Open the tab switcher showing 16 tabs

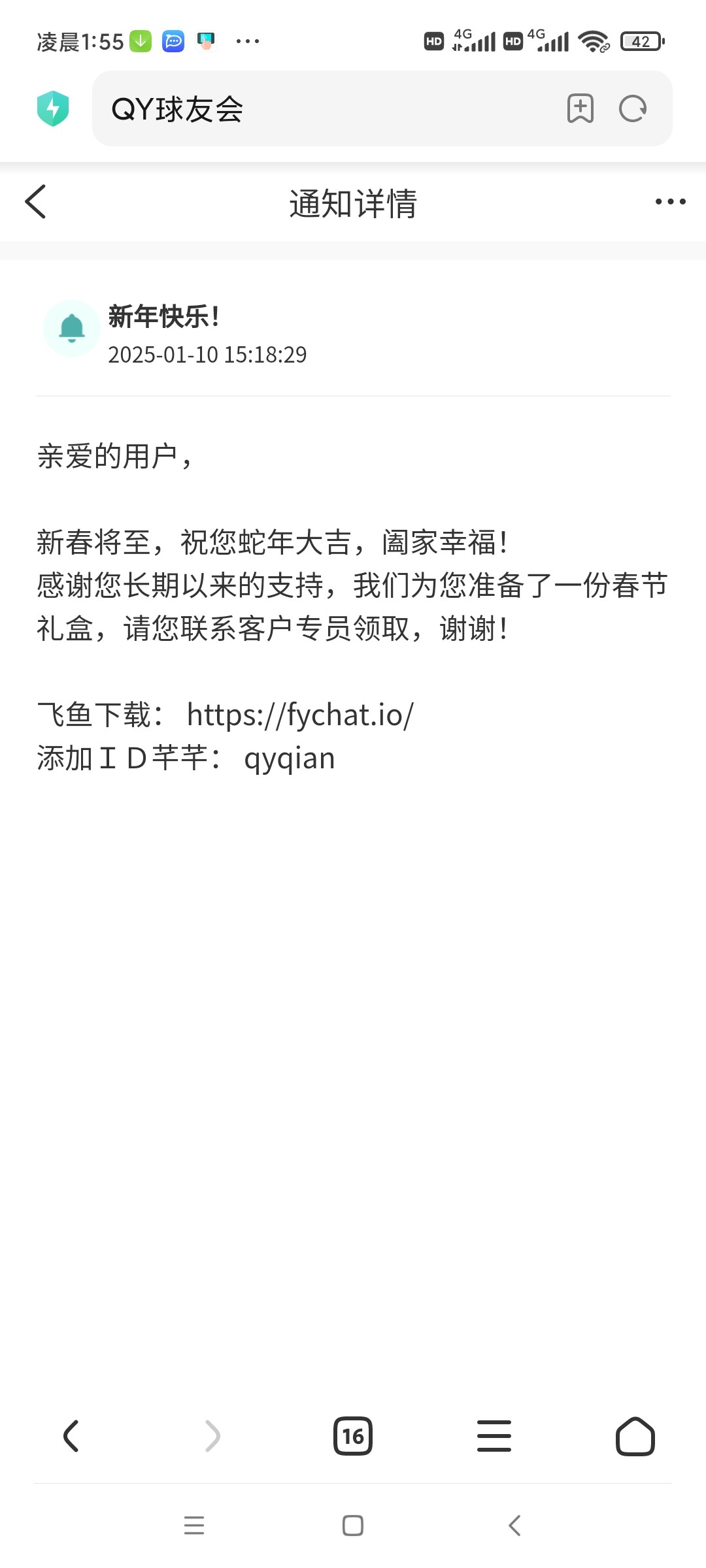[x=353, y=1436]
